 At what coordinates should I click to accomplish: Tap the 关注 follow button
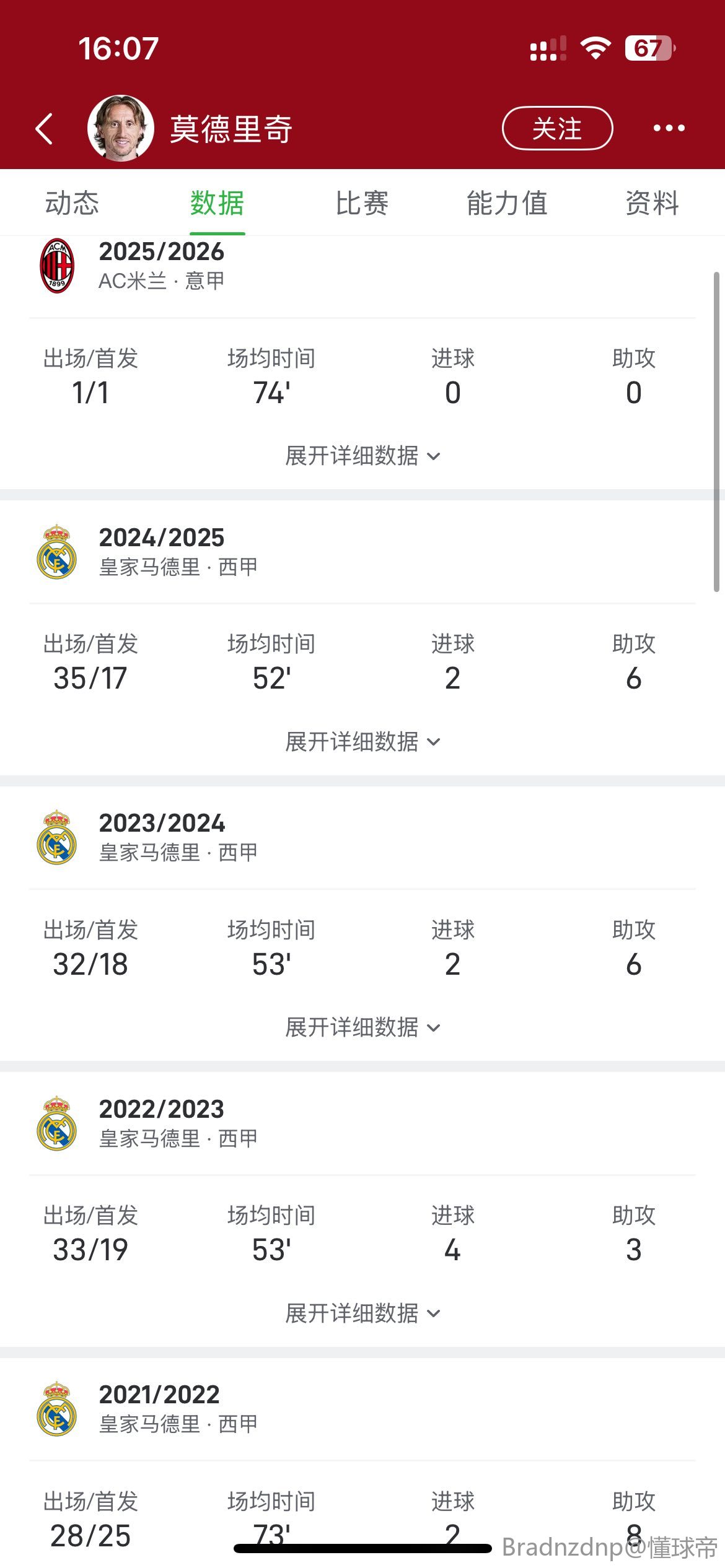coord(557,128)
